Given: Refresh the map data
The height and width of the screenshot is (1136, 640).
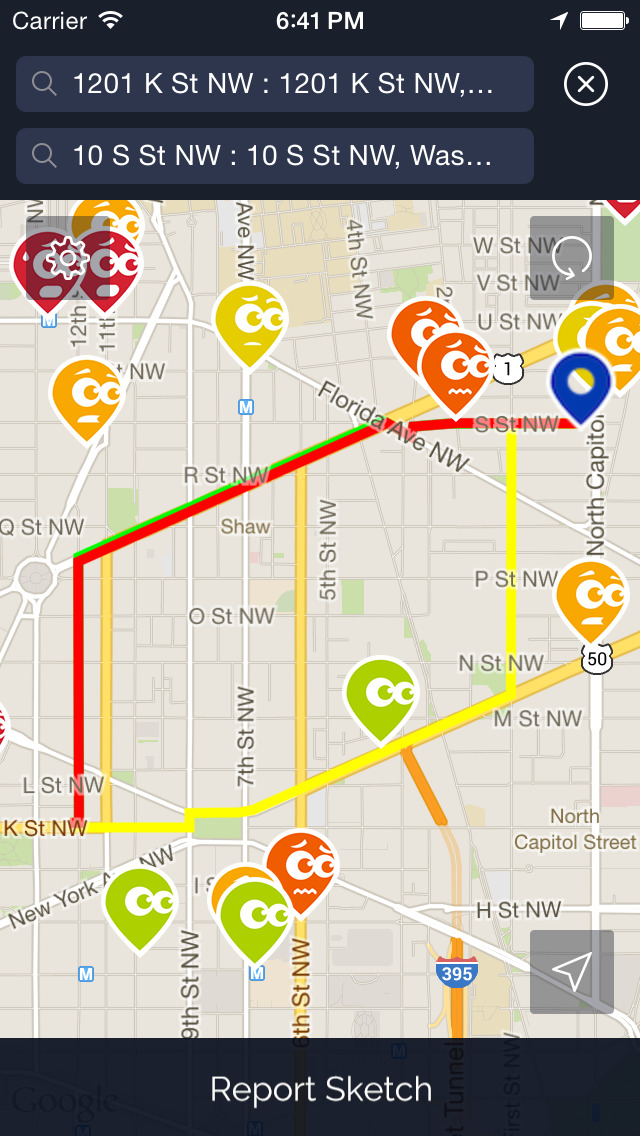Looking at the screenshot, I should [x=571, y=258].
